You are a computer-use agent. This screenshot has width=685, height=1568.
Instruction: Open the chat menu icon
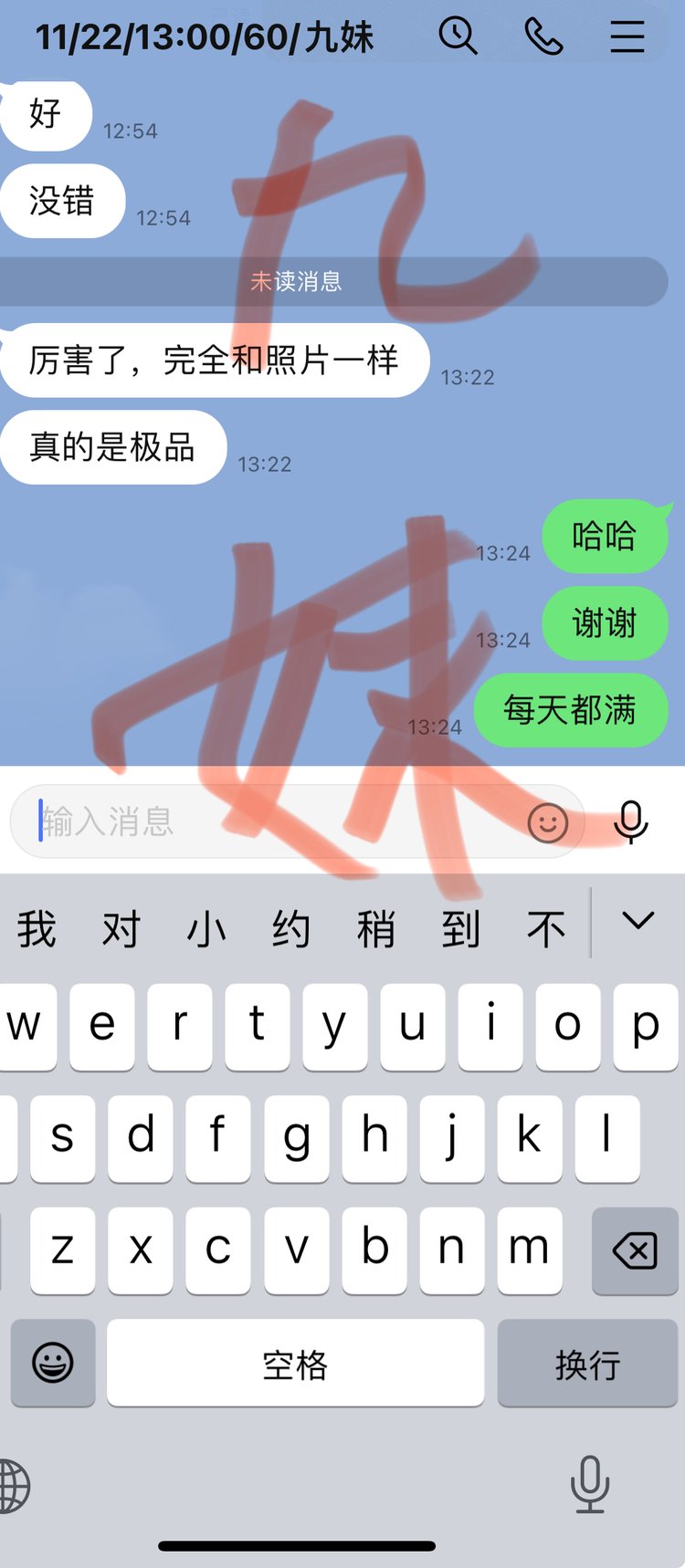coord(627,37)
